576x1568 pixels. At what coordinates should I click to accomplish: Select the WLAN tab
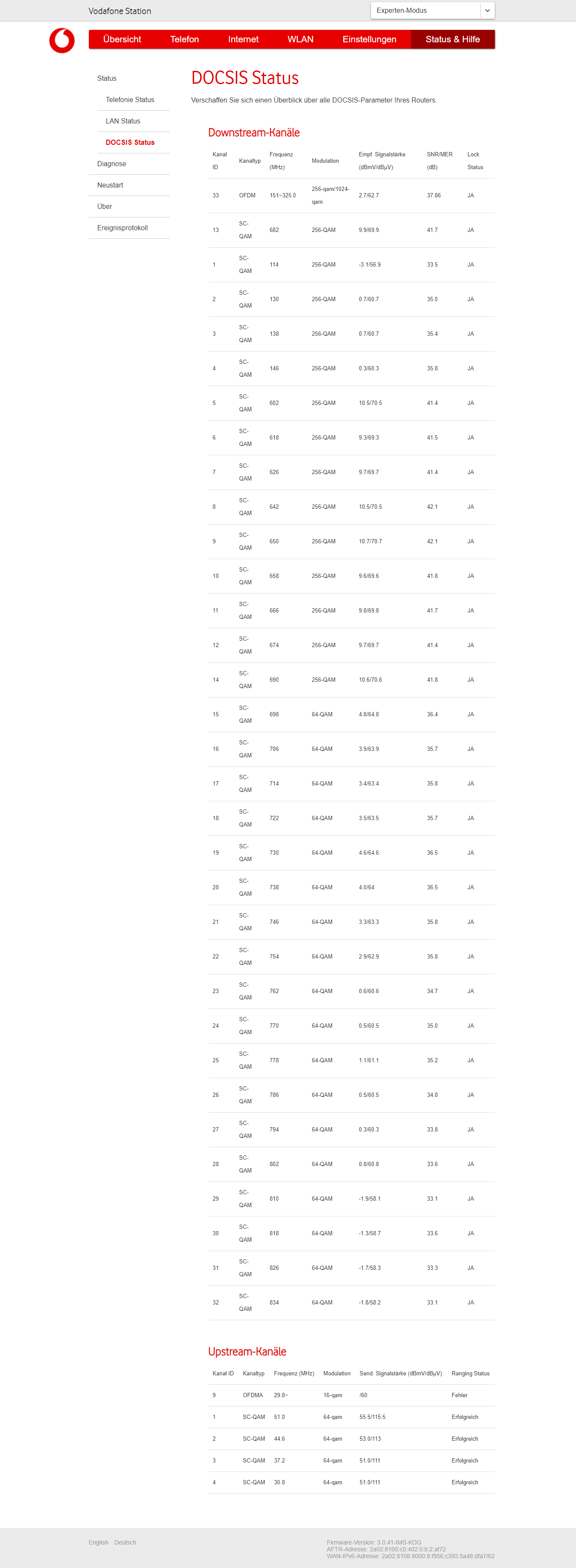coord(300,40)
